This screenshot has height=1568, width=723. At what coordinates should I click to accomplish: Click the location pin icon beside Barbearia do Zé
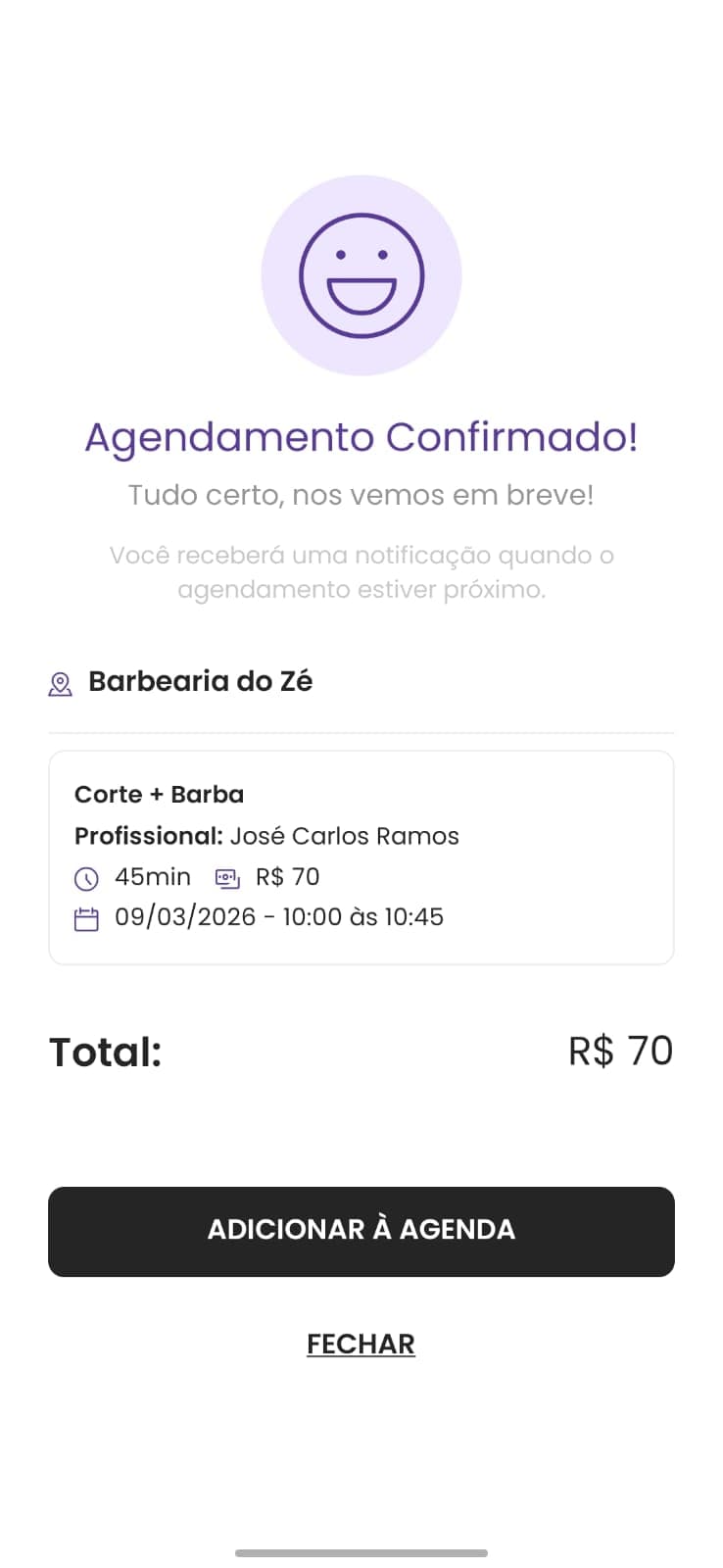click(x=59, y=683)
